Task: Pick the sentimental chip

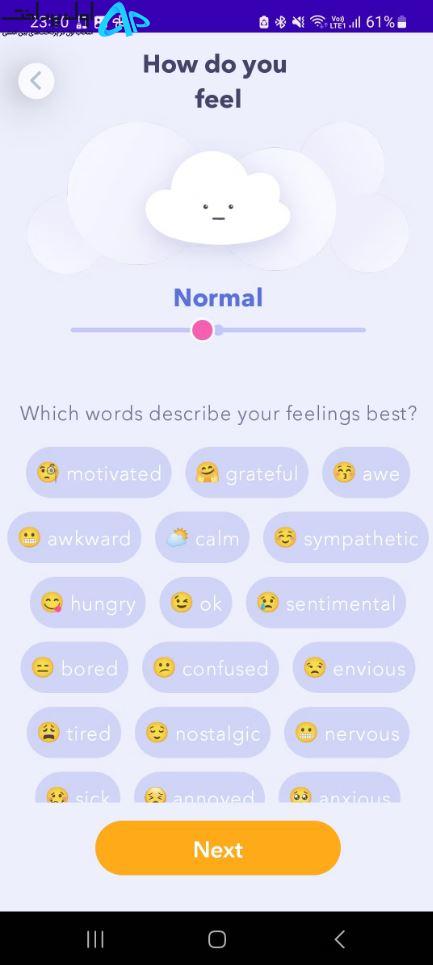Action: pos(326,603)
